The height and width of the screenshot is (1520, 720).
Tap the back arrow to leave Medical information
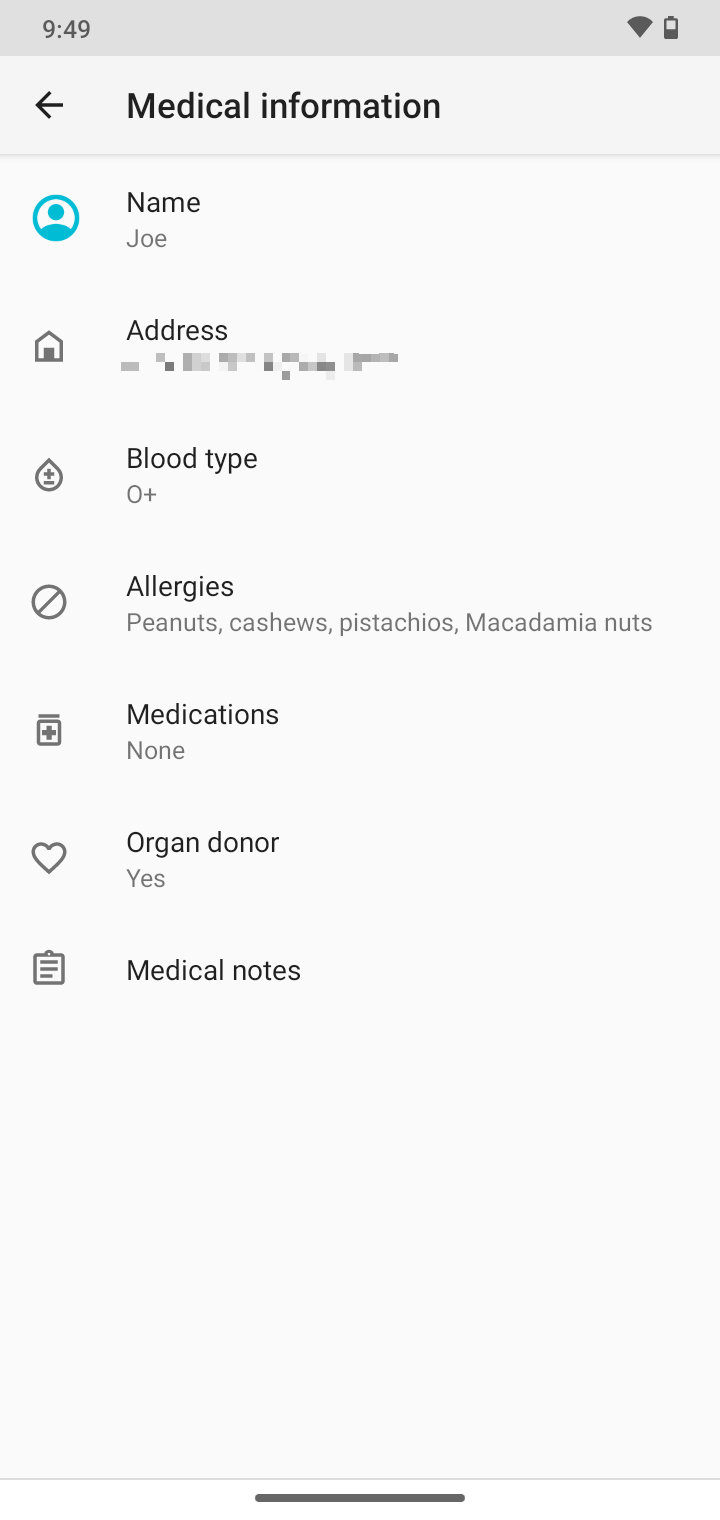pyautogui.click(x=49, y=104)
